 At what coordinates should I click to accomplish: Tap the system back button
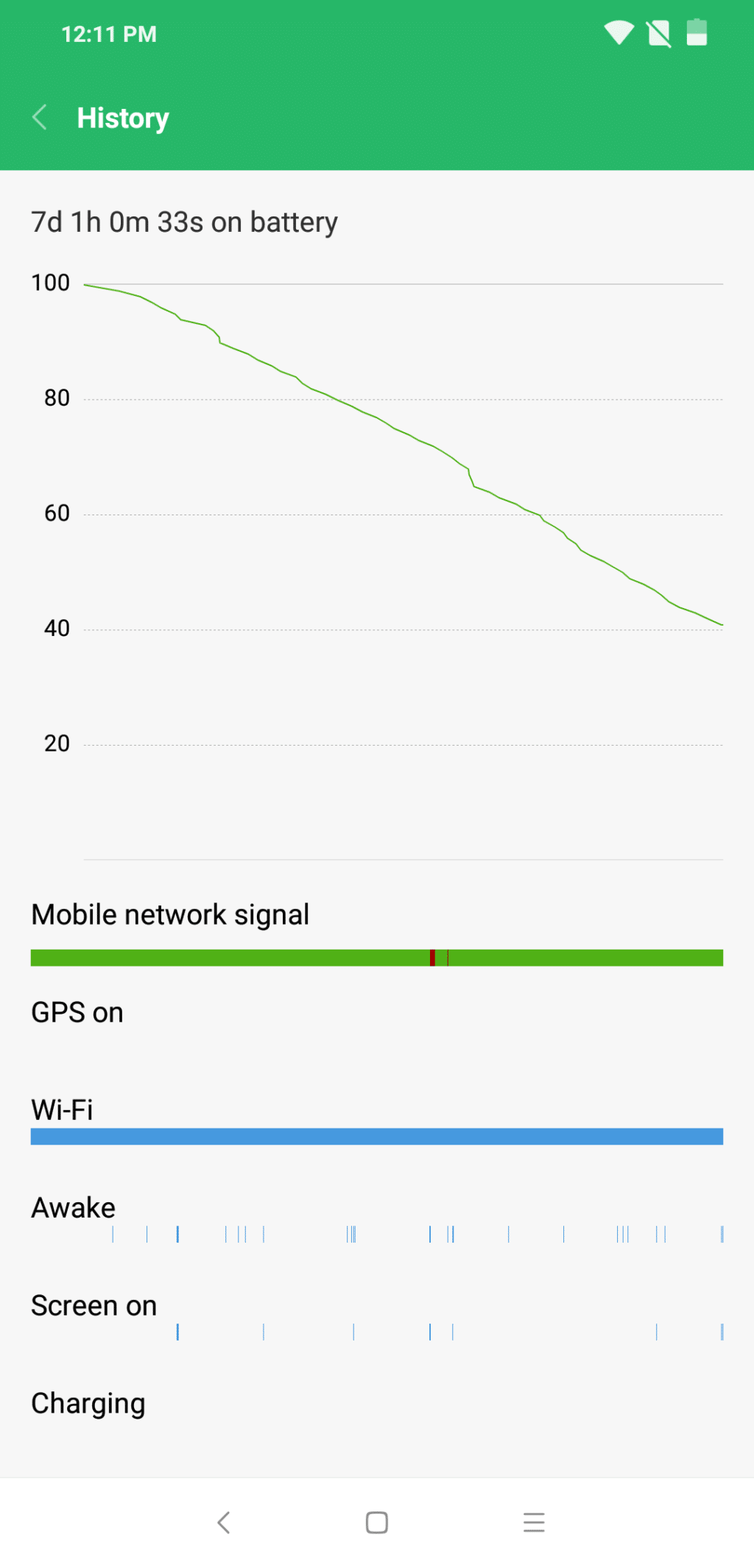click(x=224, y=1522)
